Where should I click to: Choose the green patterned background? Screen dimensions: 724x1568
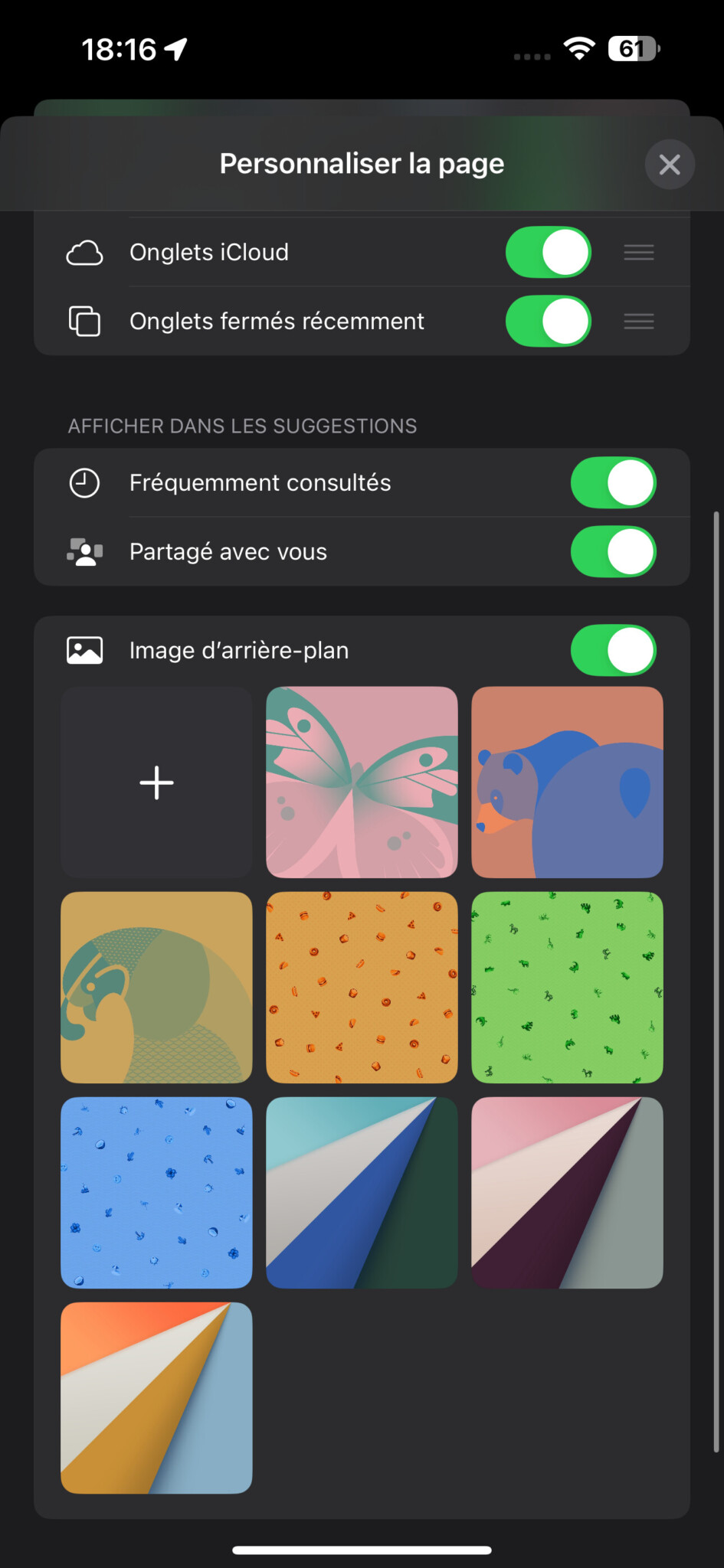[567, 988]
